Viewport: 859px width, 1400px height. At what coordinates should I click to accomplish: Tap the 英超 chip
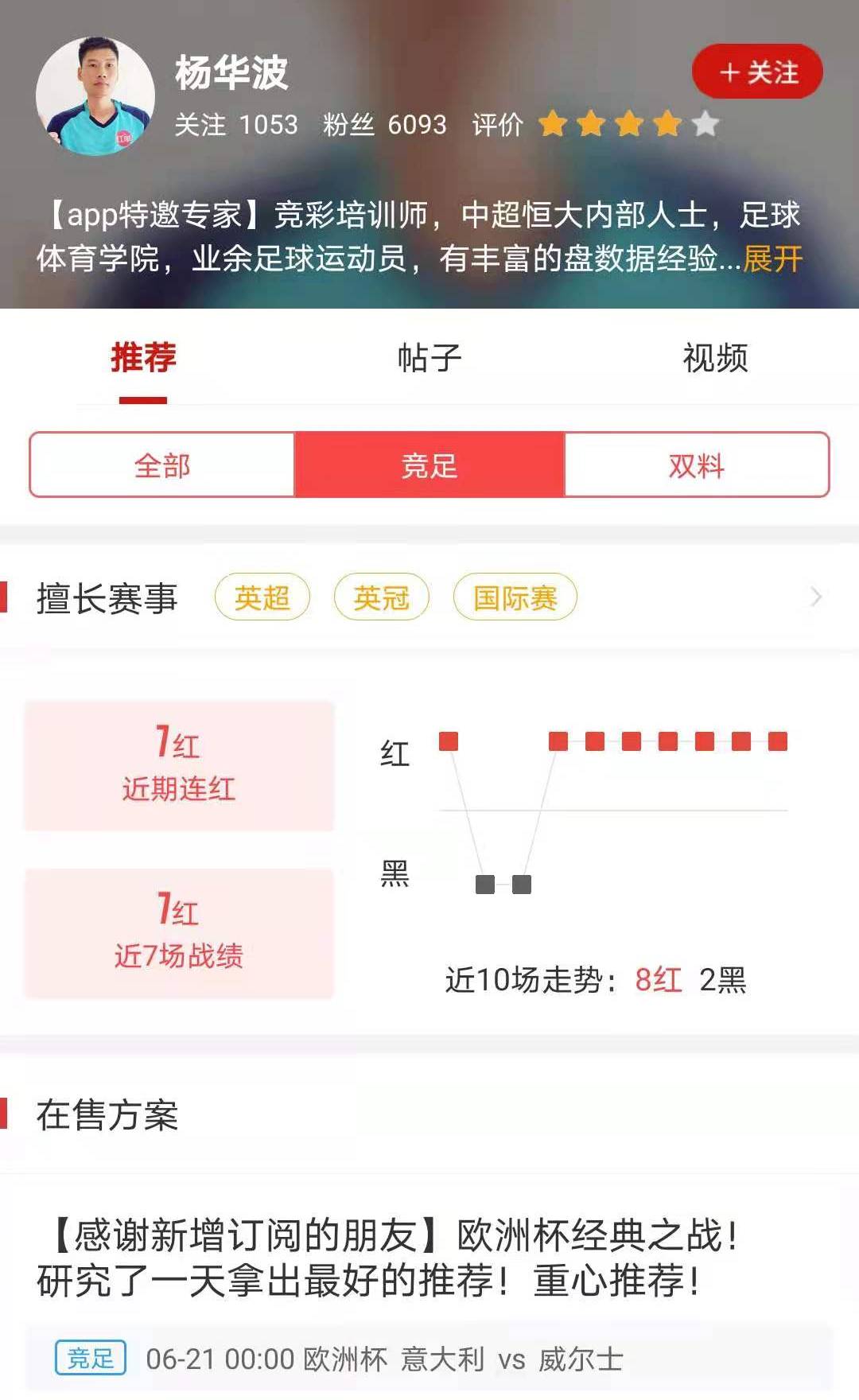pos(262,597)
